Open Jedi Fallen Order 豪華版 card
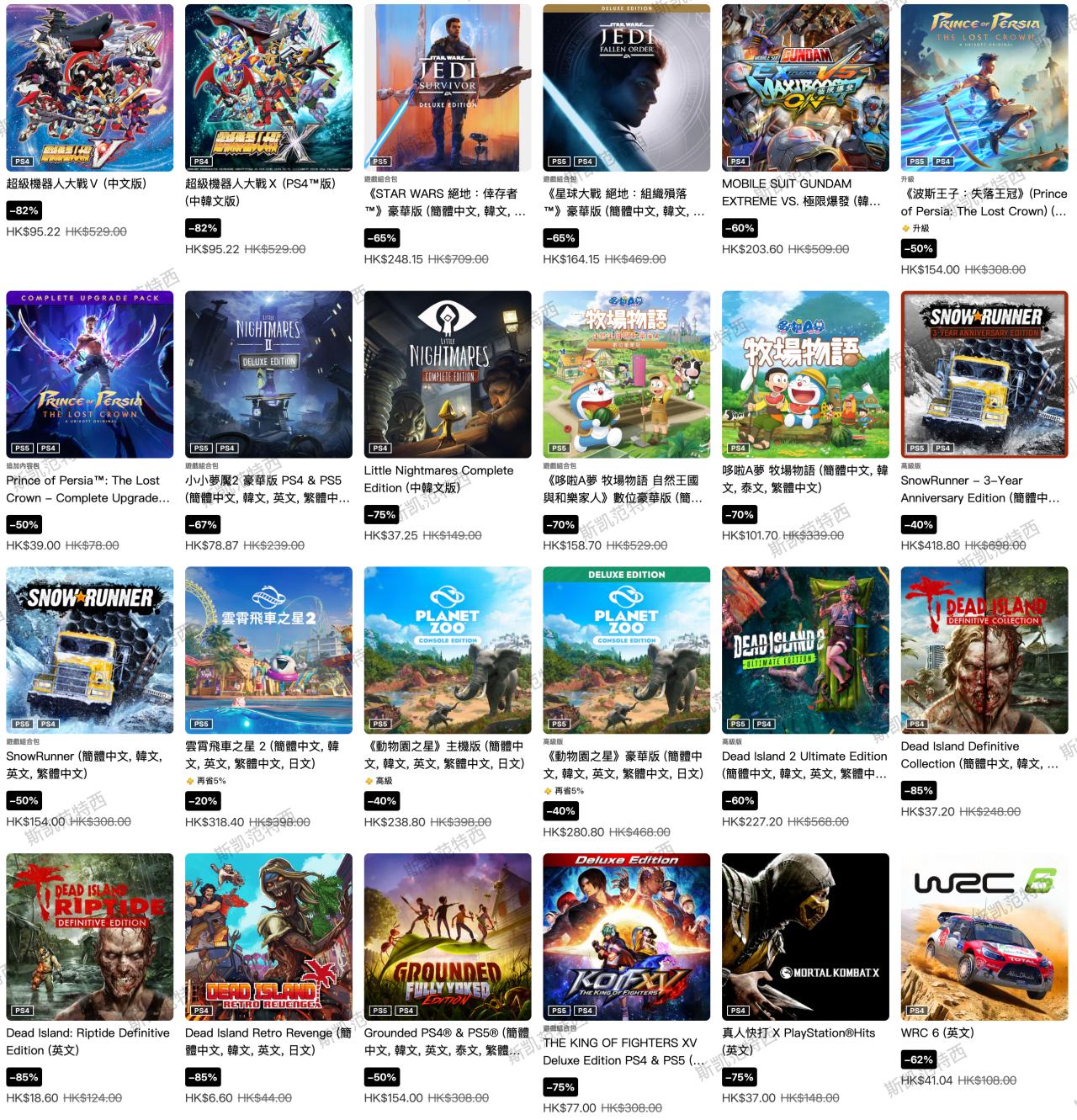 click(627, 88)
